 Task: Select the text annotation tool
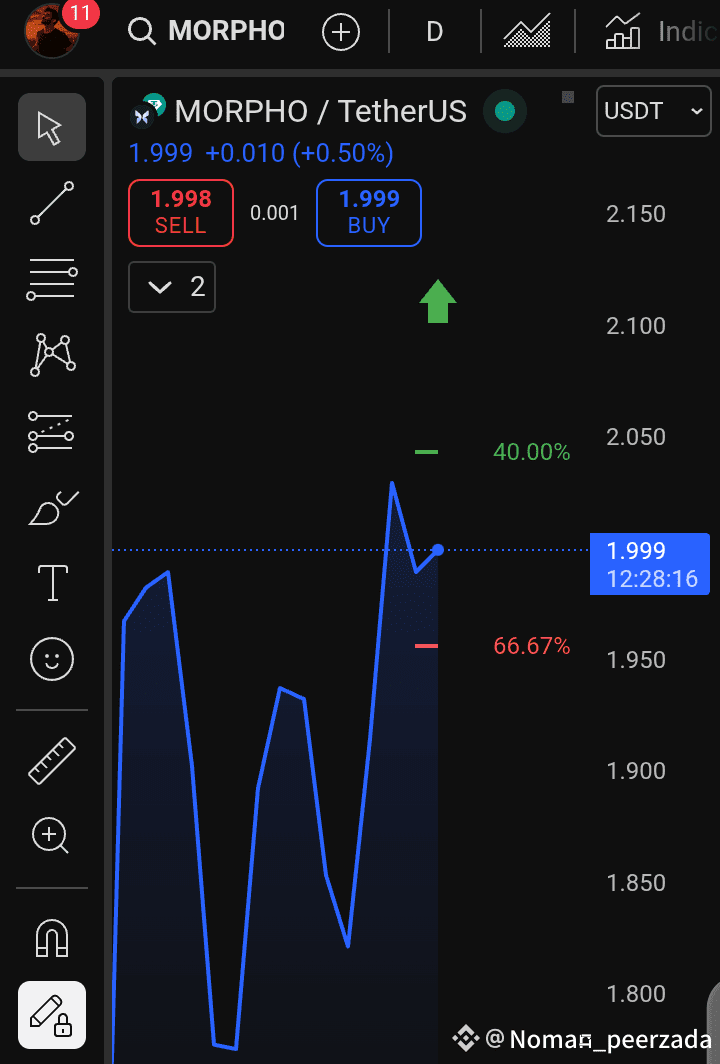51,582
